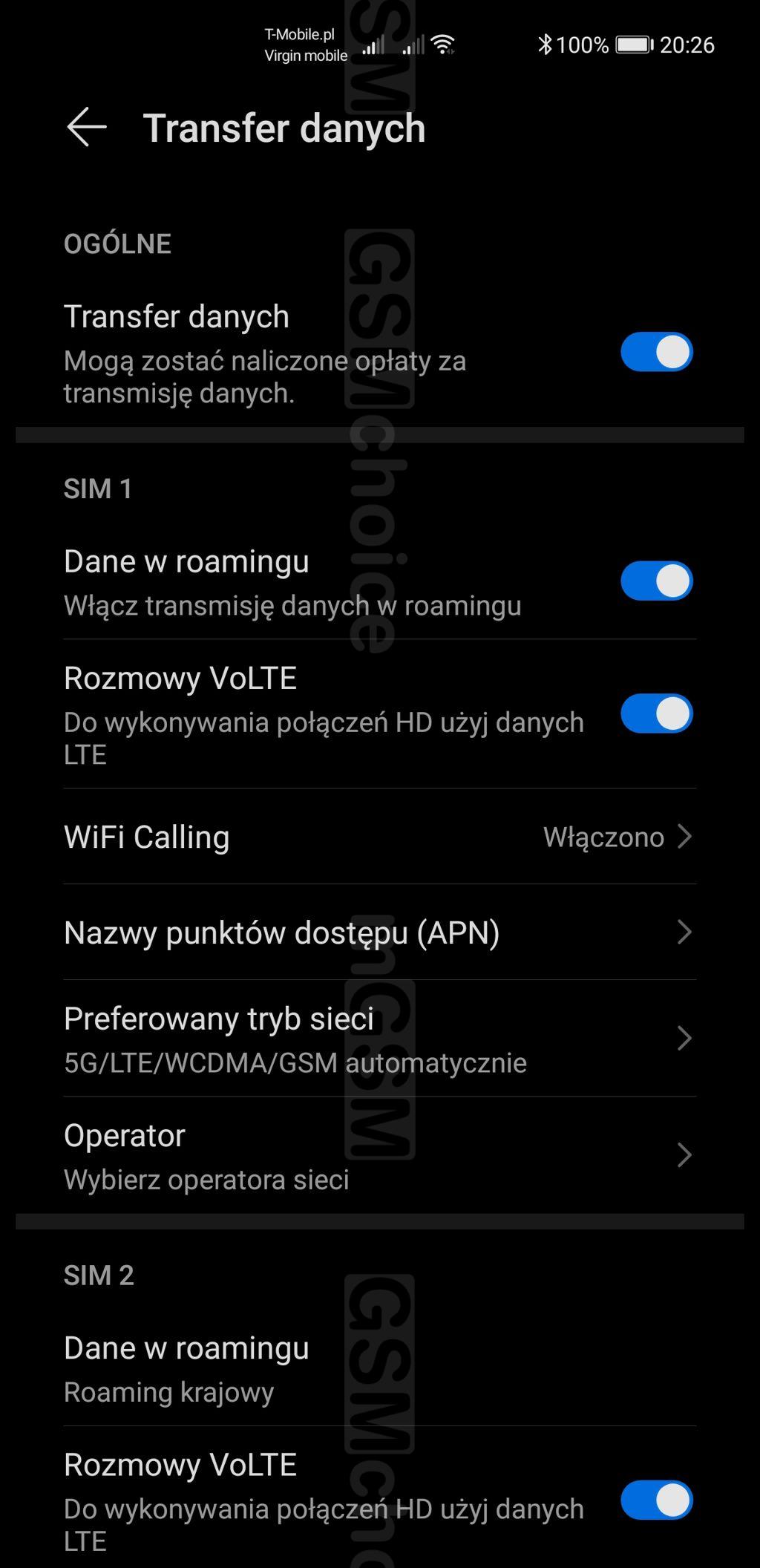
Task: Open SIM 2 Dane w roamingu
Action: [x=379, y=1368]
